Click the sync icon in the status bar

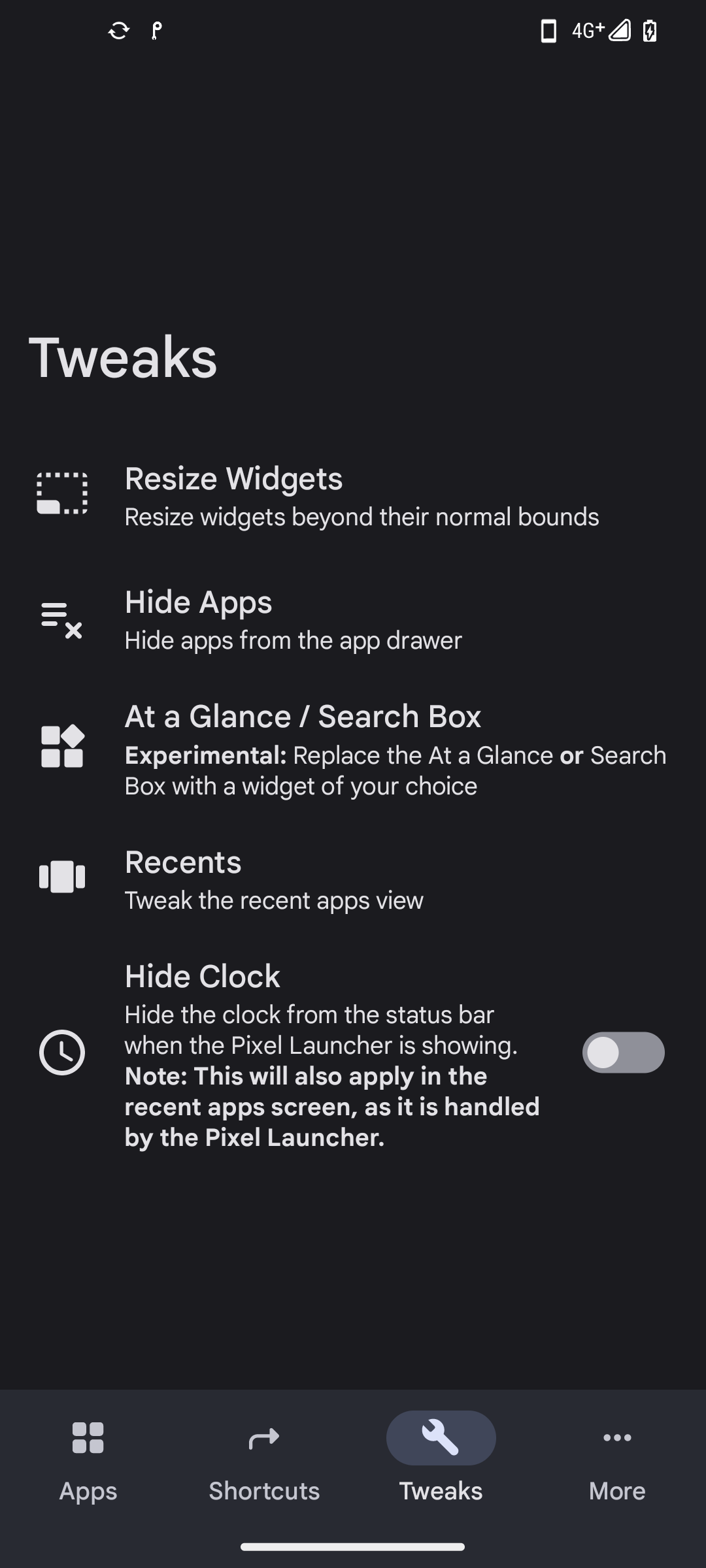(x=119, y=31)
